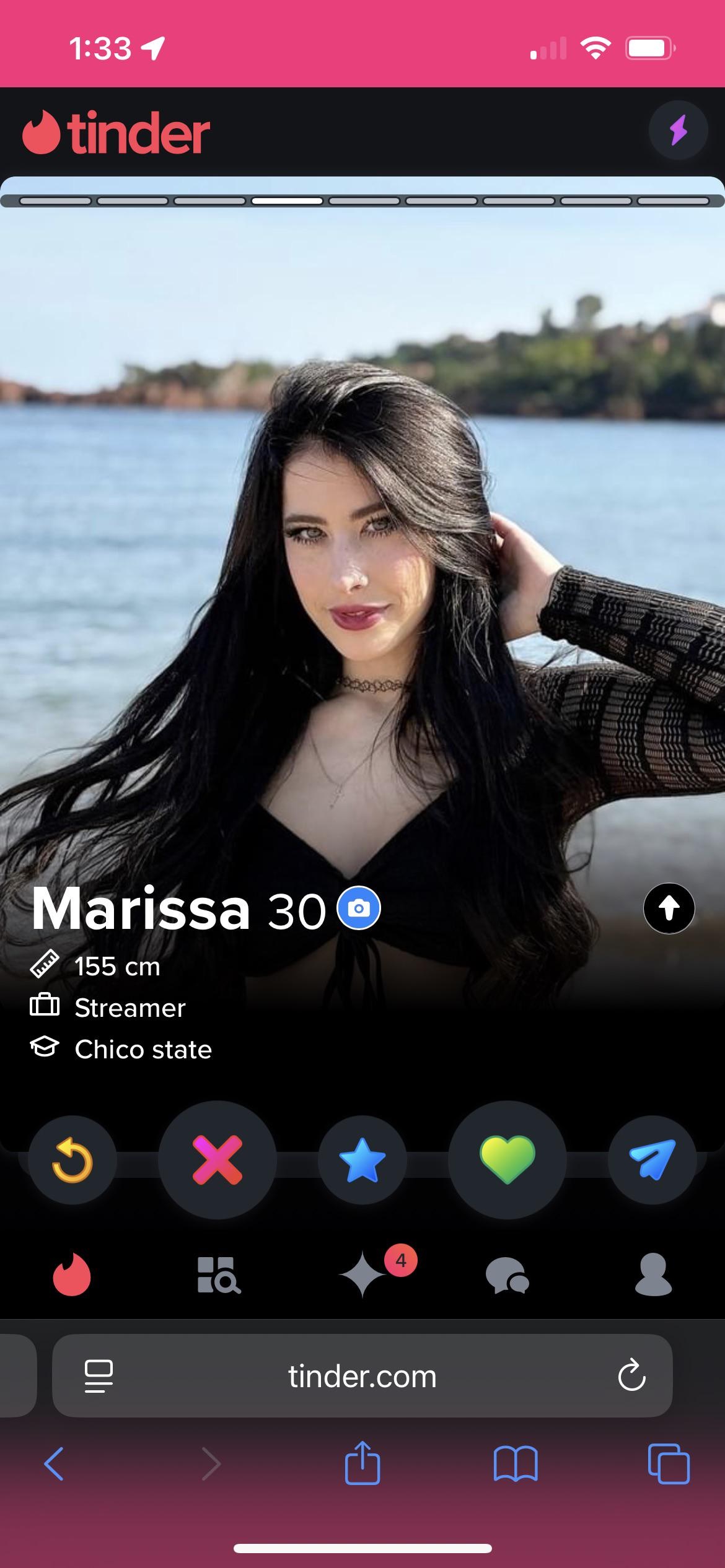Tap the tinder.com address bar
The height and width of the screenshot is (1568, 725).
pyautogui.click(x=362, y=1376)
